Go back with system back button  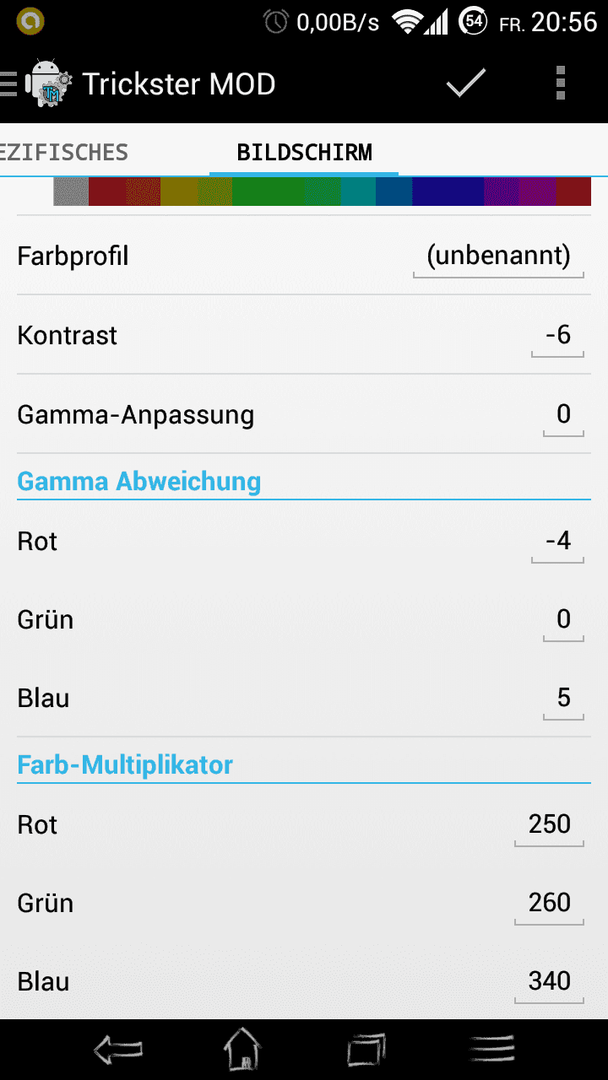pyautogui.click(x=118, y=1050)
